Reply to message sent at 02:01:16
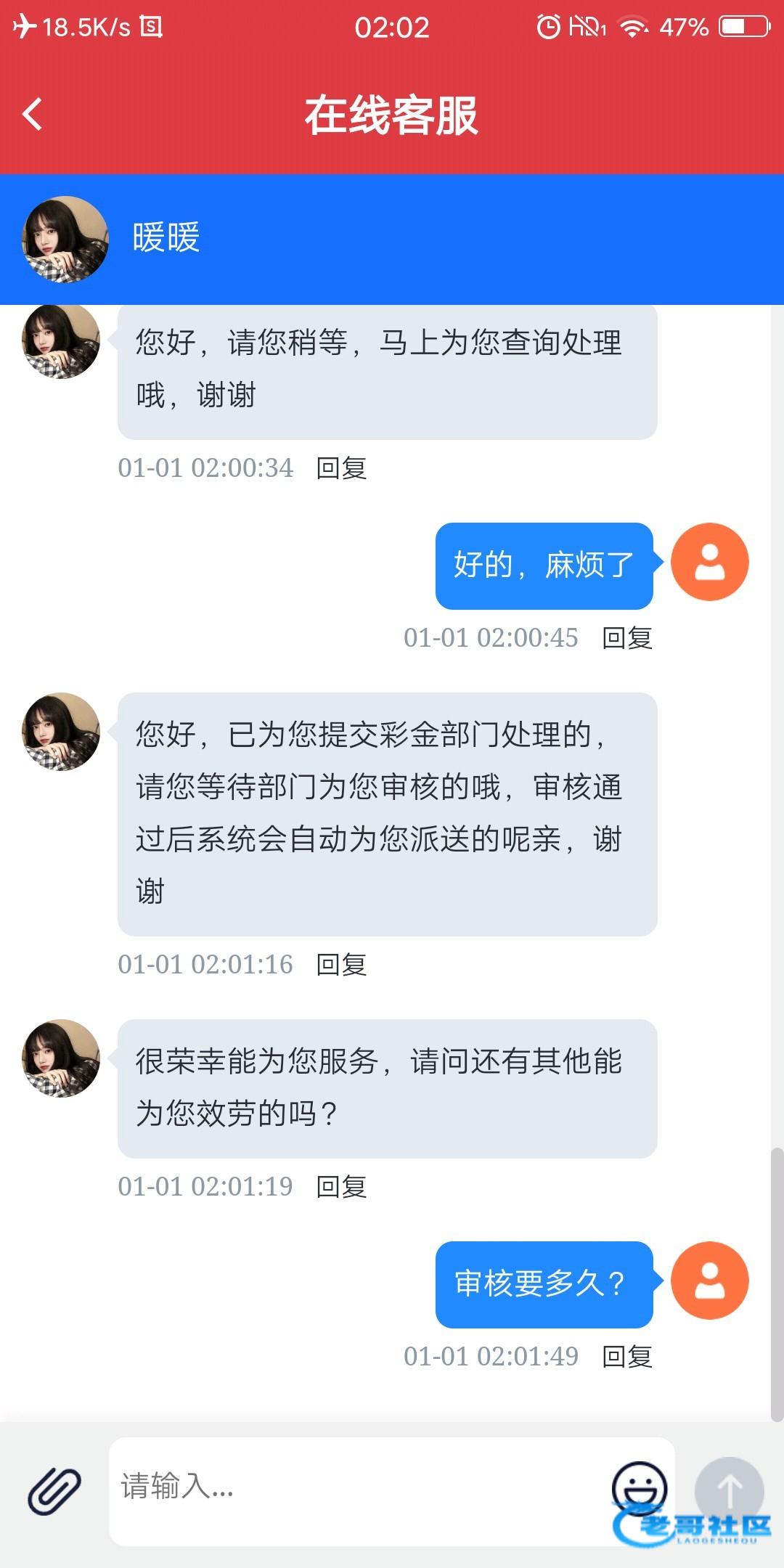 tap(341, 965)
